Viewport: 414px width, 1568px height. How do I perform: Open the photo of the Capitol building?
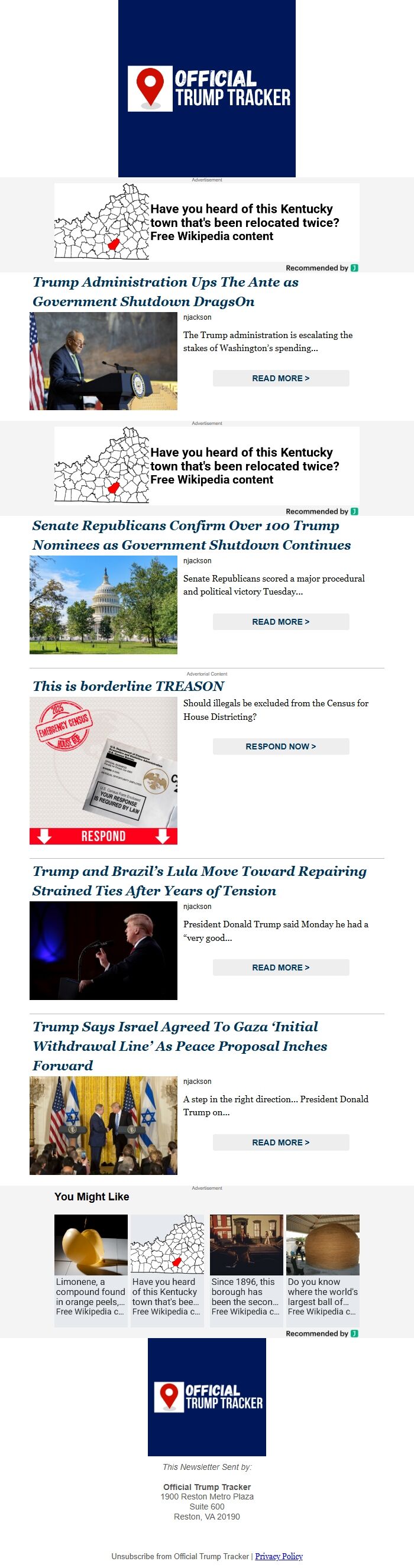[103, 605]
